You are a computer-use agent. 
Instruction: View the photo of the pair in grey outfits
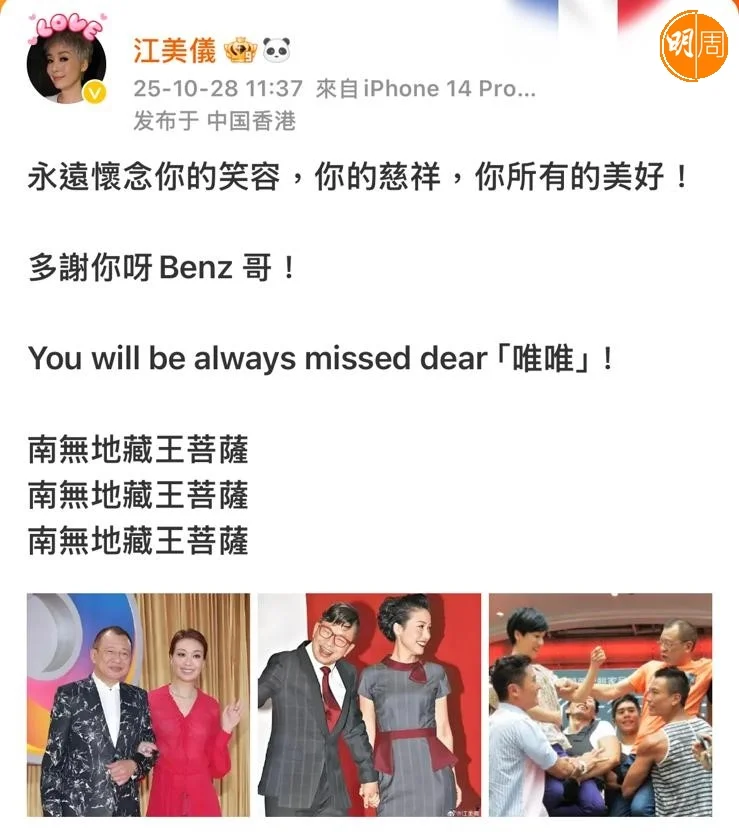click(x=369, y=704)
